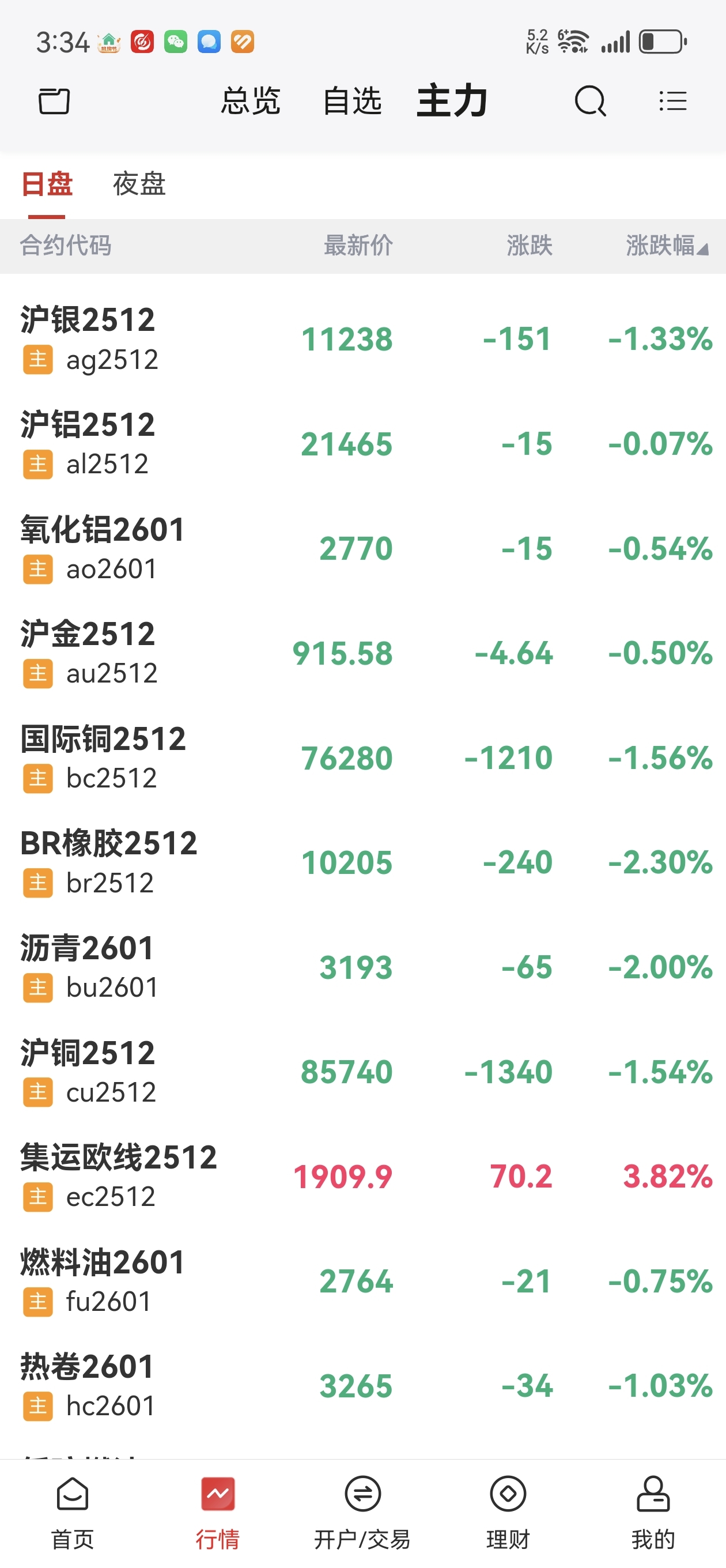Open the search magnifier icon
This screenshot has width=726, height=1568.
[x=589, y=101]
